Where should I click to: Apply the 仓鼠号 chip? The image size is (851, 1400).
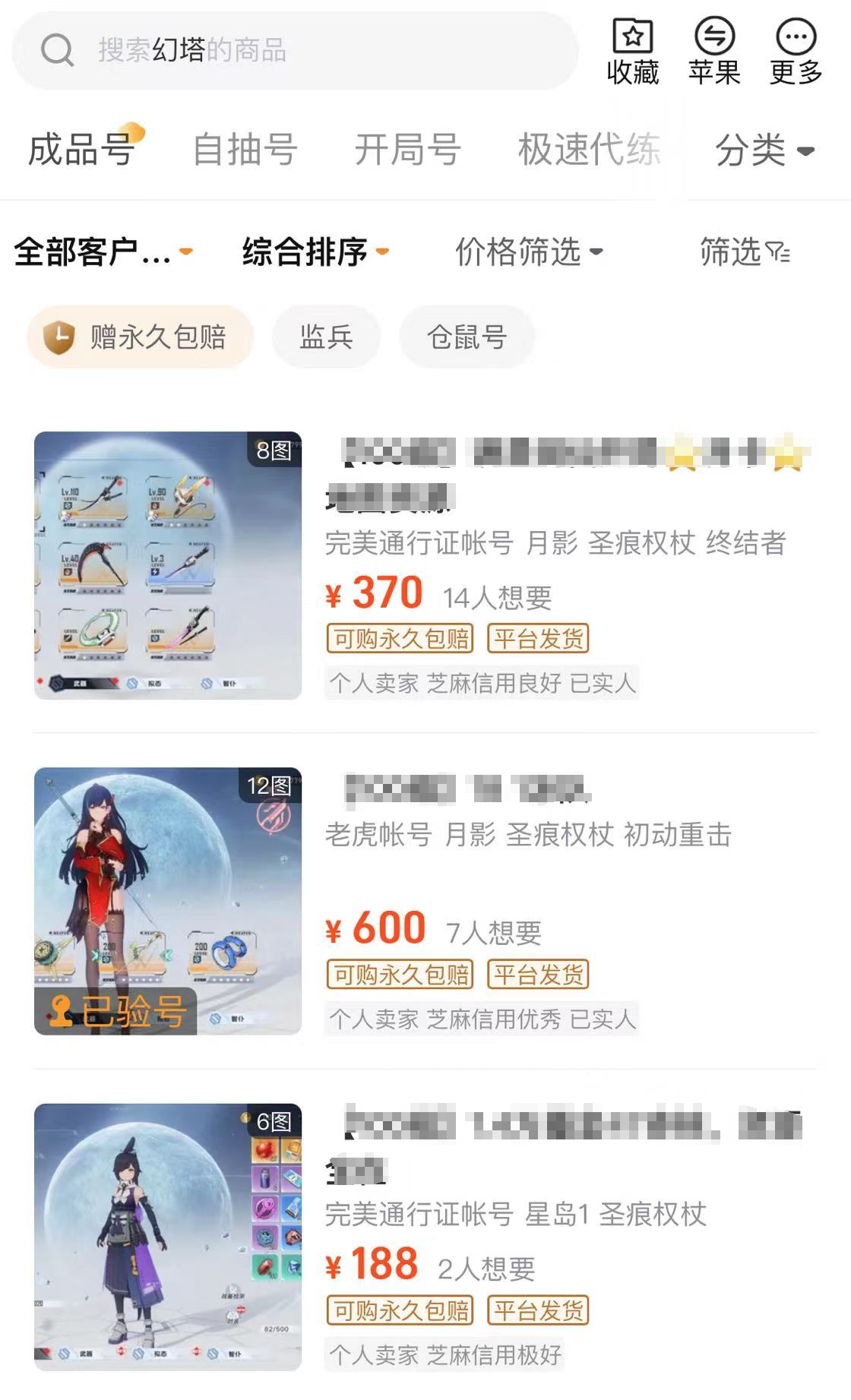(x=467, y=337)
